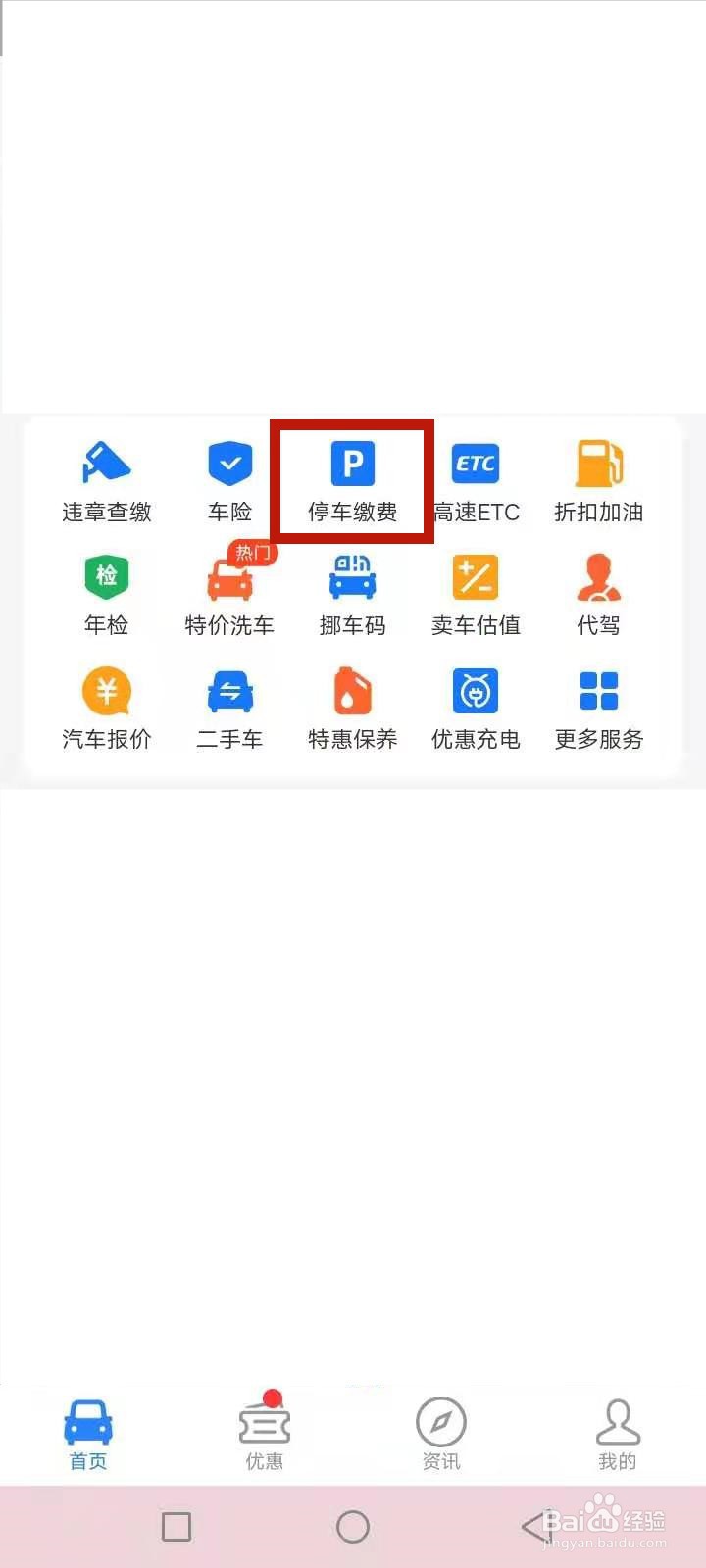
Task: Open 挪车码 move-car code
Action: click(x=353, y=596)
